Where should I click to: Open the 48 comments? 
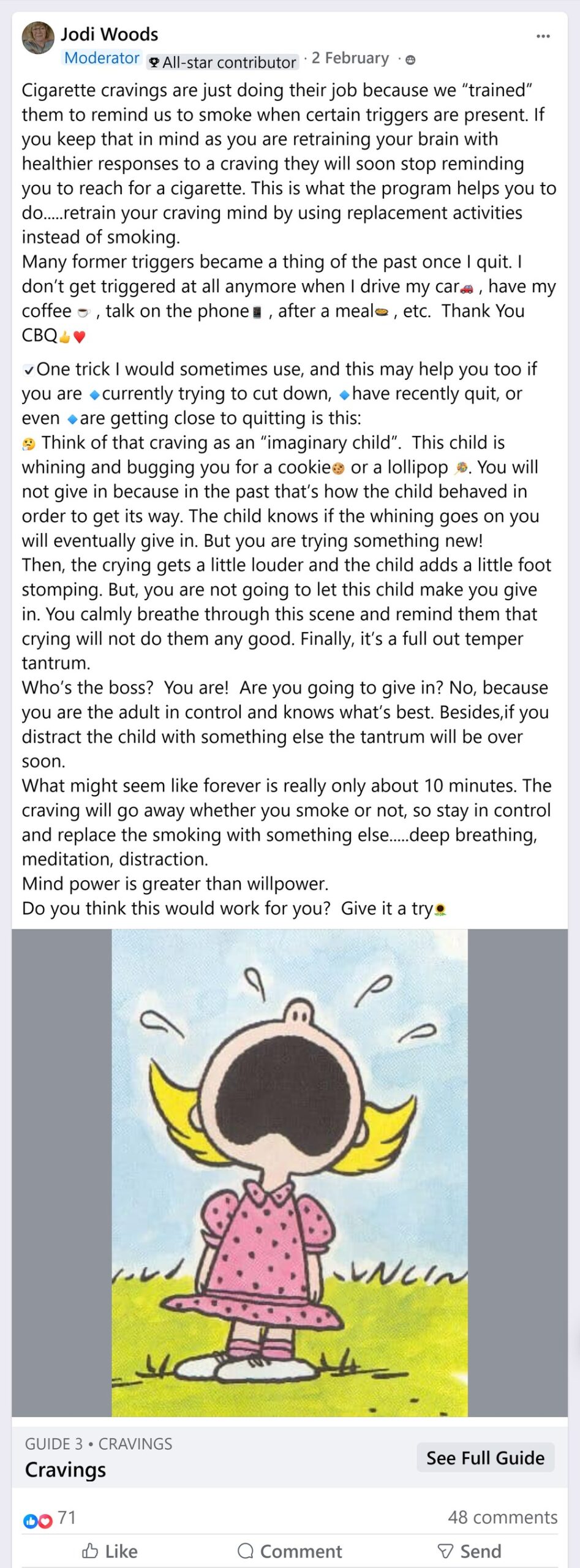pyautogui.click(x=502, y=1517)
